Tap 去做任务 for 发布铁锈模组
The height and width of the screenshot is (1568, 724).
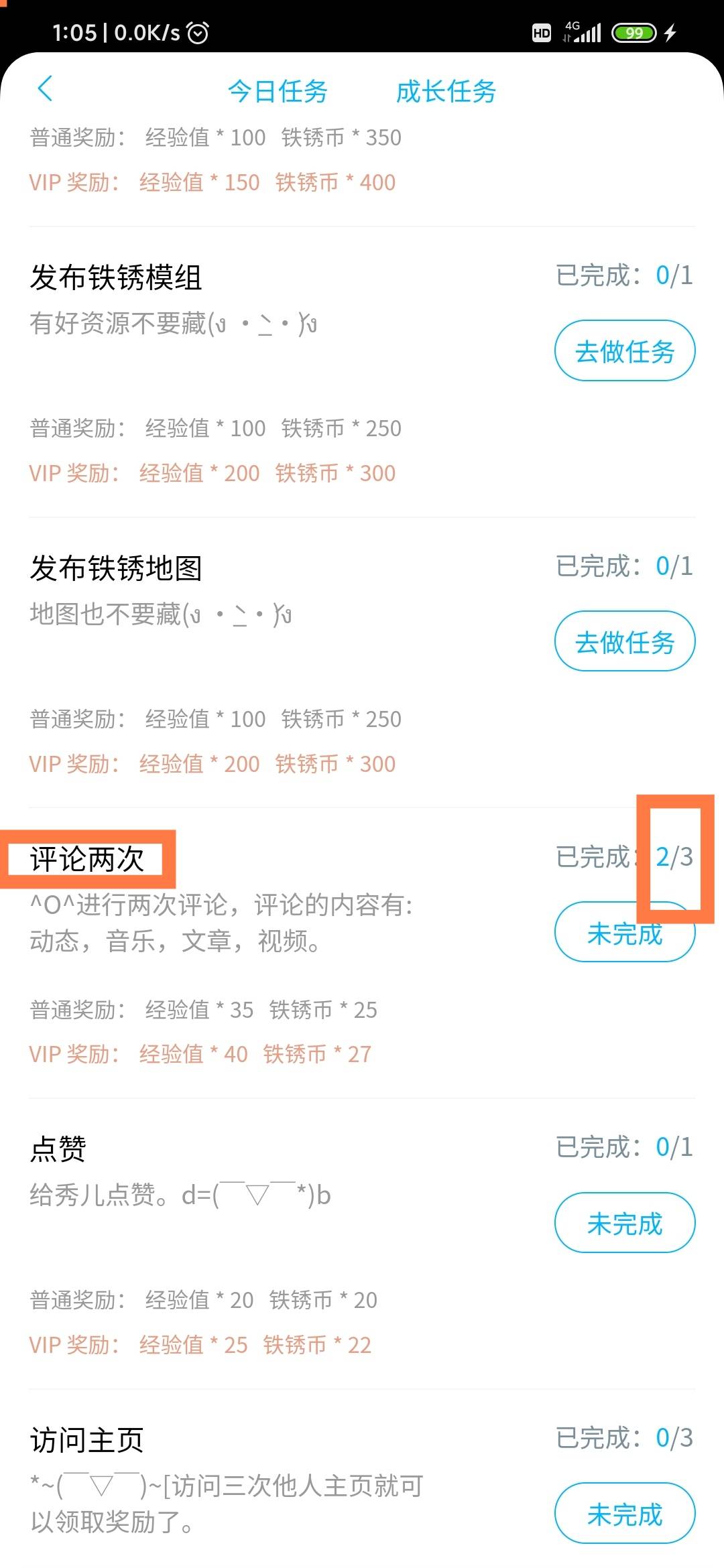click(624, 351)
